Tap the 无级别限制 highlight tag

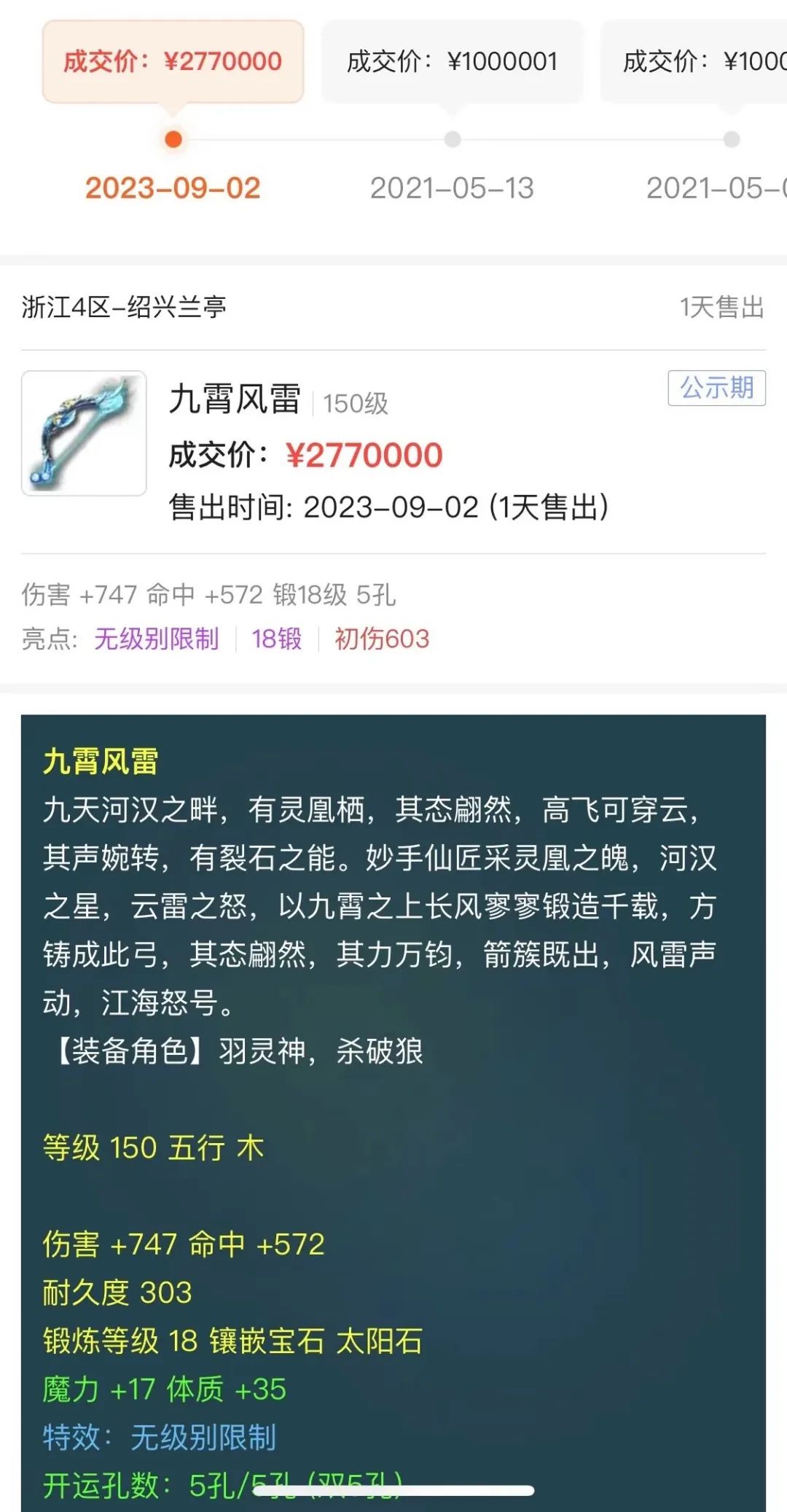tap(157, 639)
